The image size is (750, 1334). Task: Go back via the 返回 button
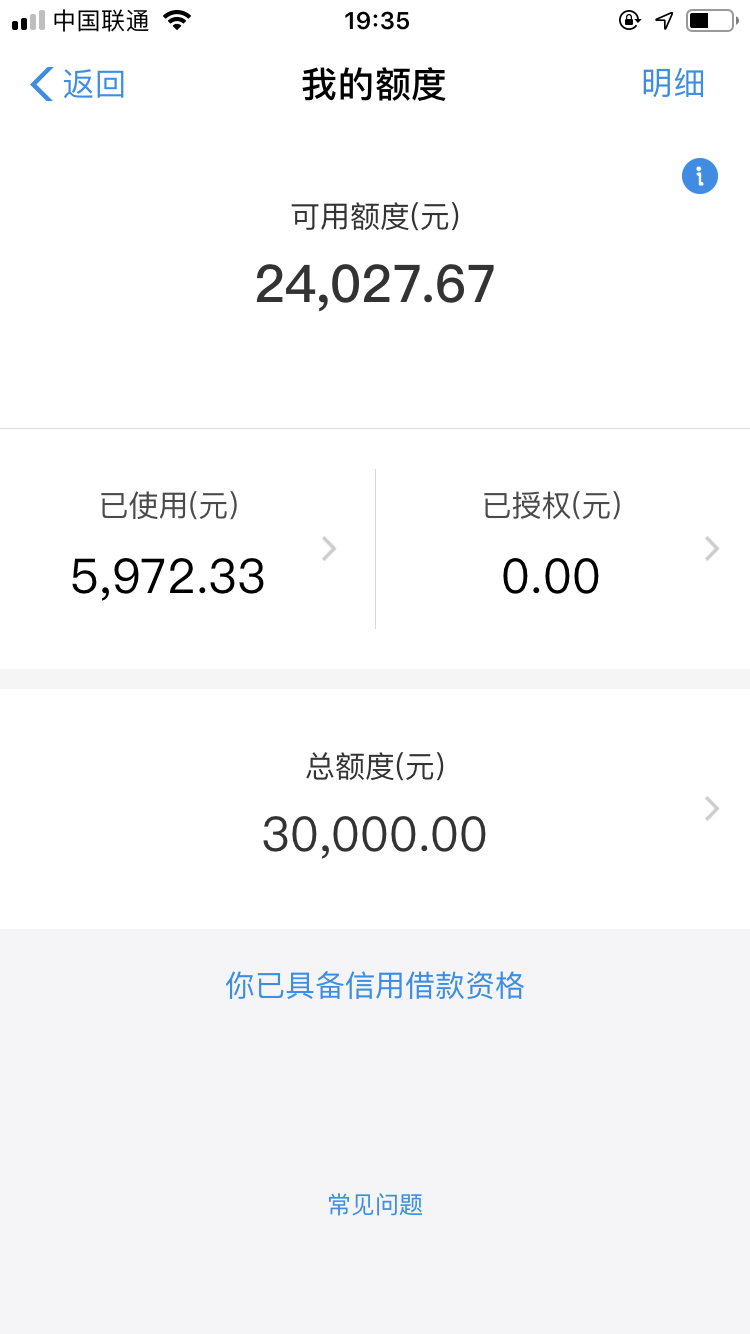(x=78, y=84)
